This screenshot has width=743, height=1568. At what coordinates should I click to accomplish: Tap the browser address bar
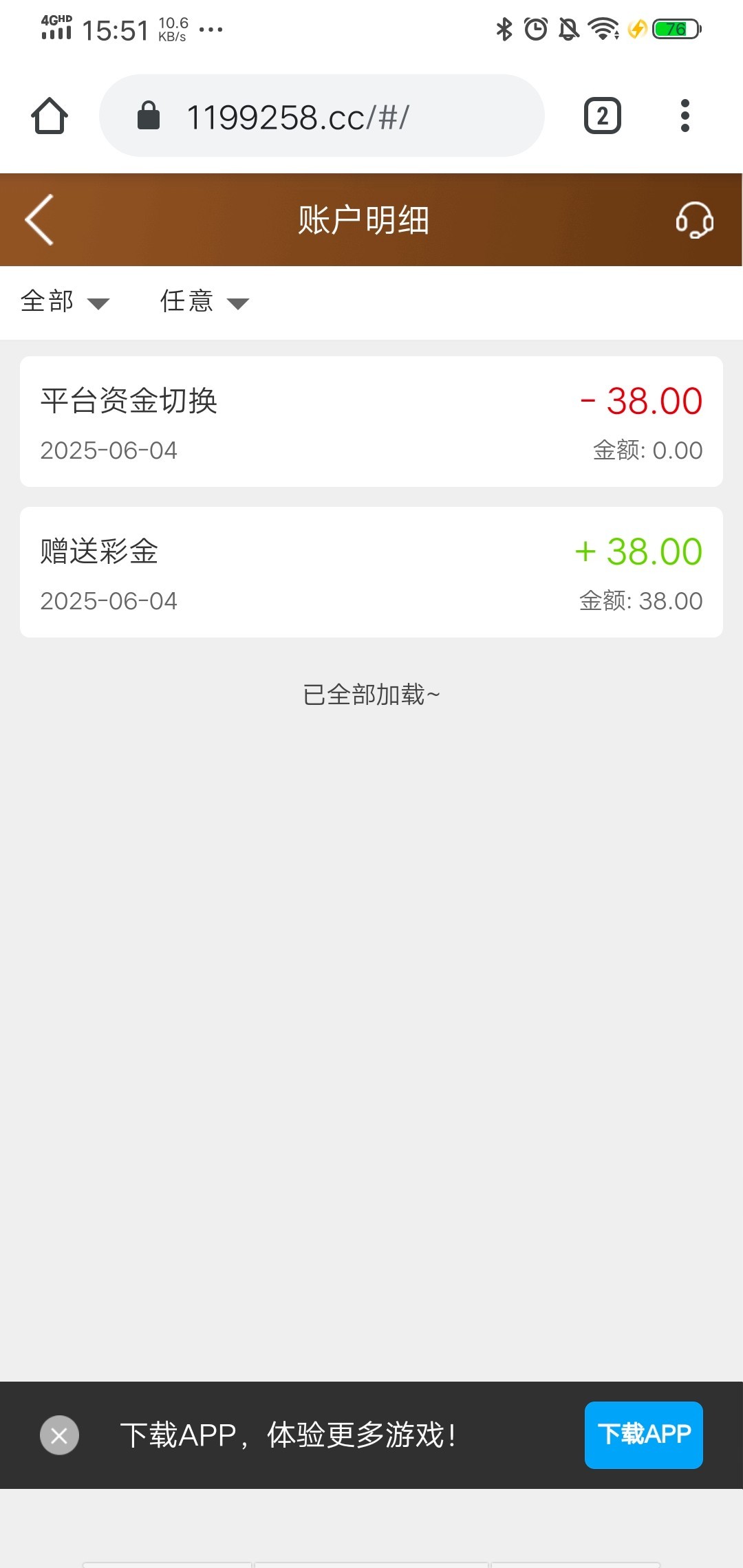321,116
